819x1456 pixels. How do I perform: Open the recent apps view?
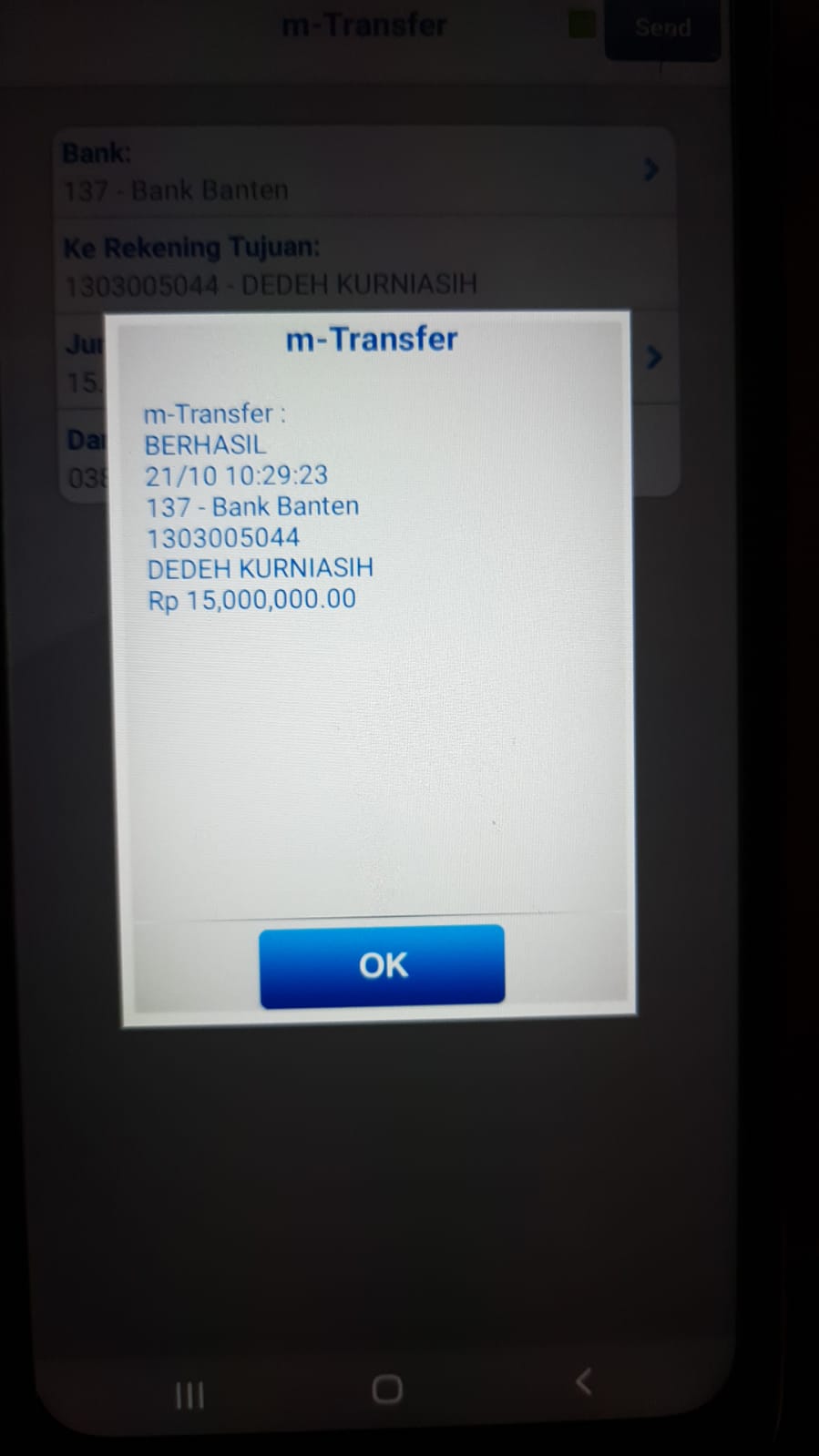[189, 1394]
